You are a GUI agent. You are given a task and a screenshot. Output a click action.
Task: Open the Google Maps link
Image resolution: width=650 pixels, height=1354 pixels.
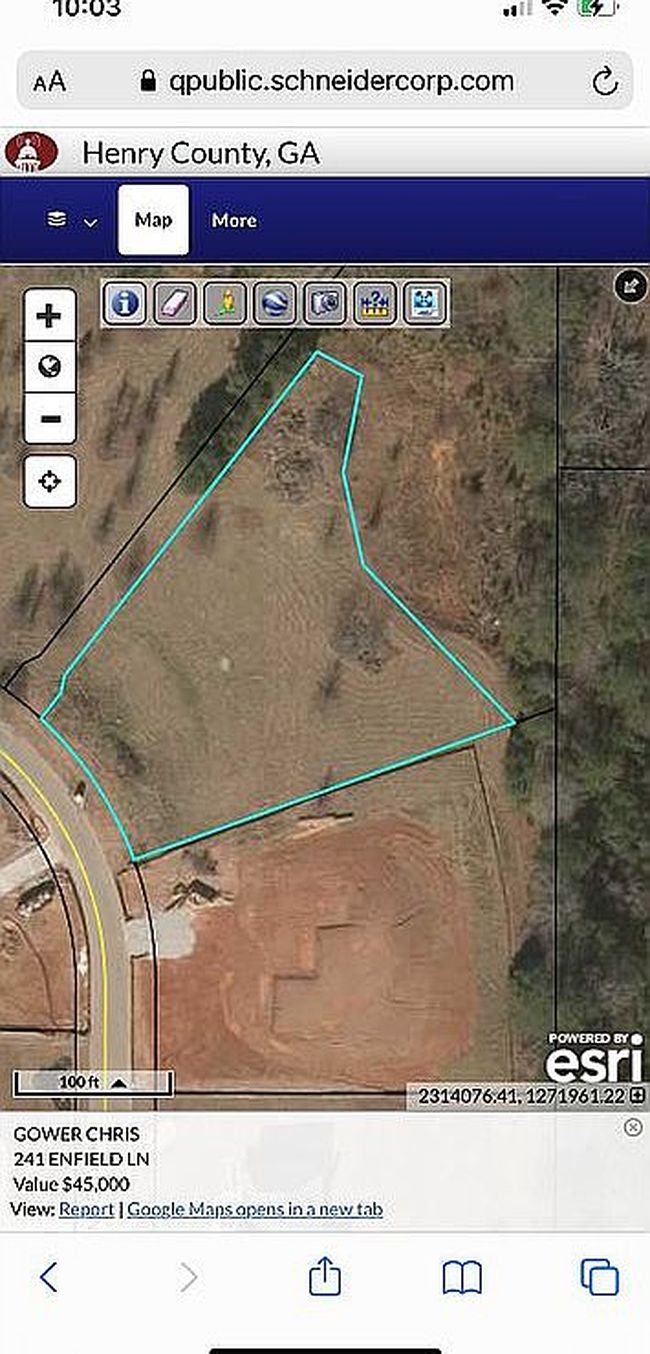(x=255, y=1209)
